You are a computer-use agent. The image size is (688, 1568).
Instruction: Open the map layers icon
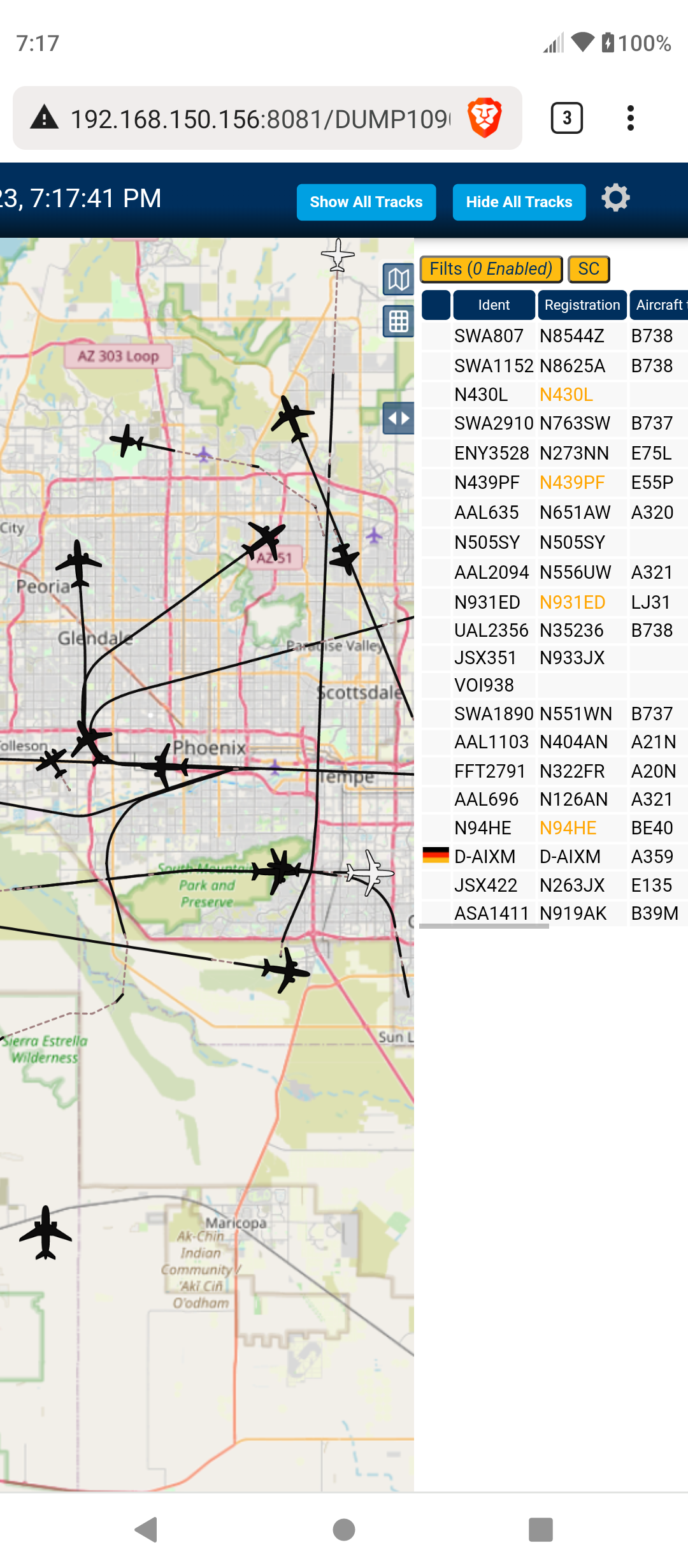[399, 279]
